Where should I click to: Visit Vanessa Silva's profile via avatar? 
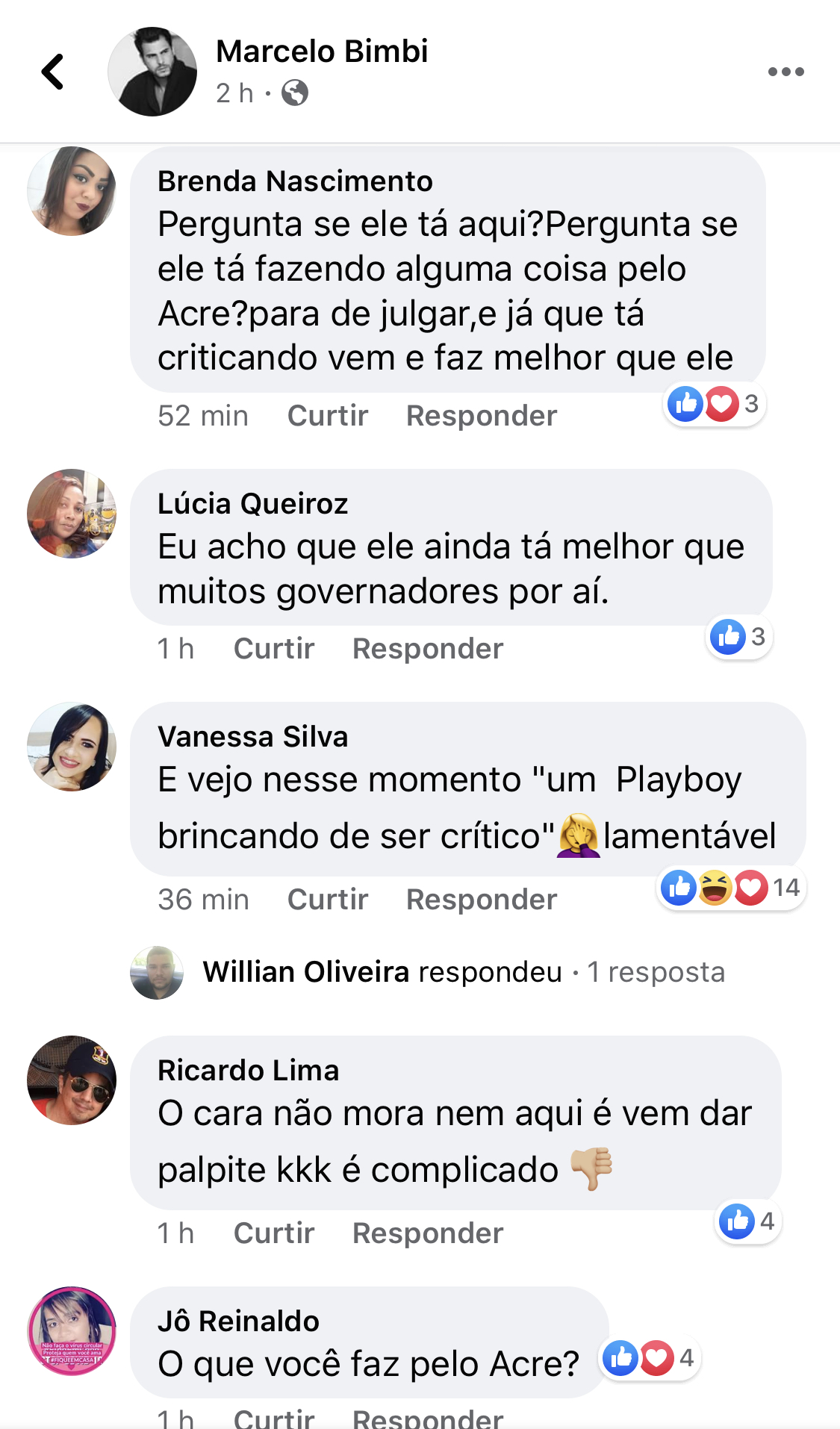click(x=72, y=746)
